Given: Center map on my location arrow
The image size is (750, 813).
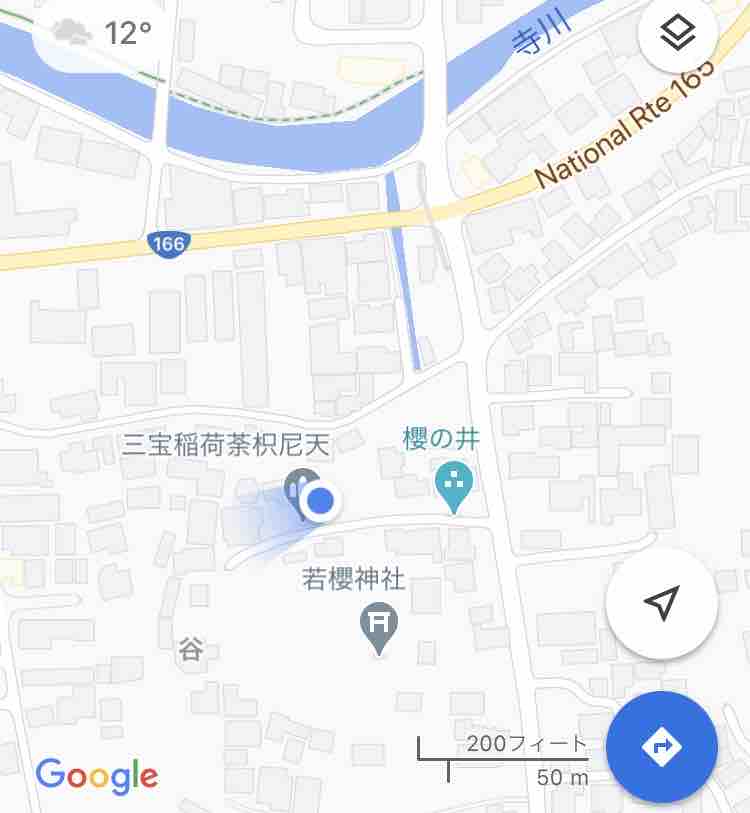Looking at the screenshot, I should pos(662,602).
